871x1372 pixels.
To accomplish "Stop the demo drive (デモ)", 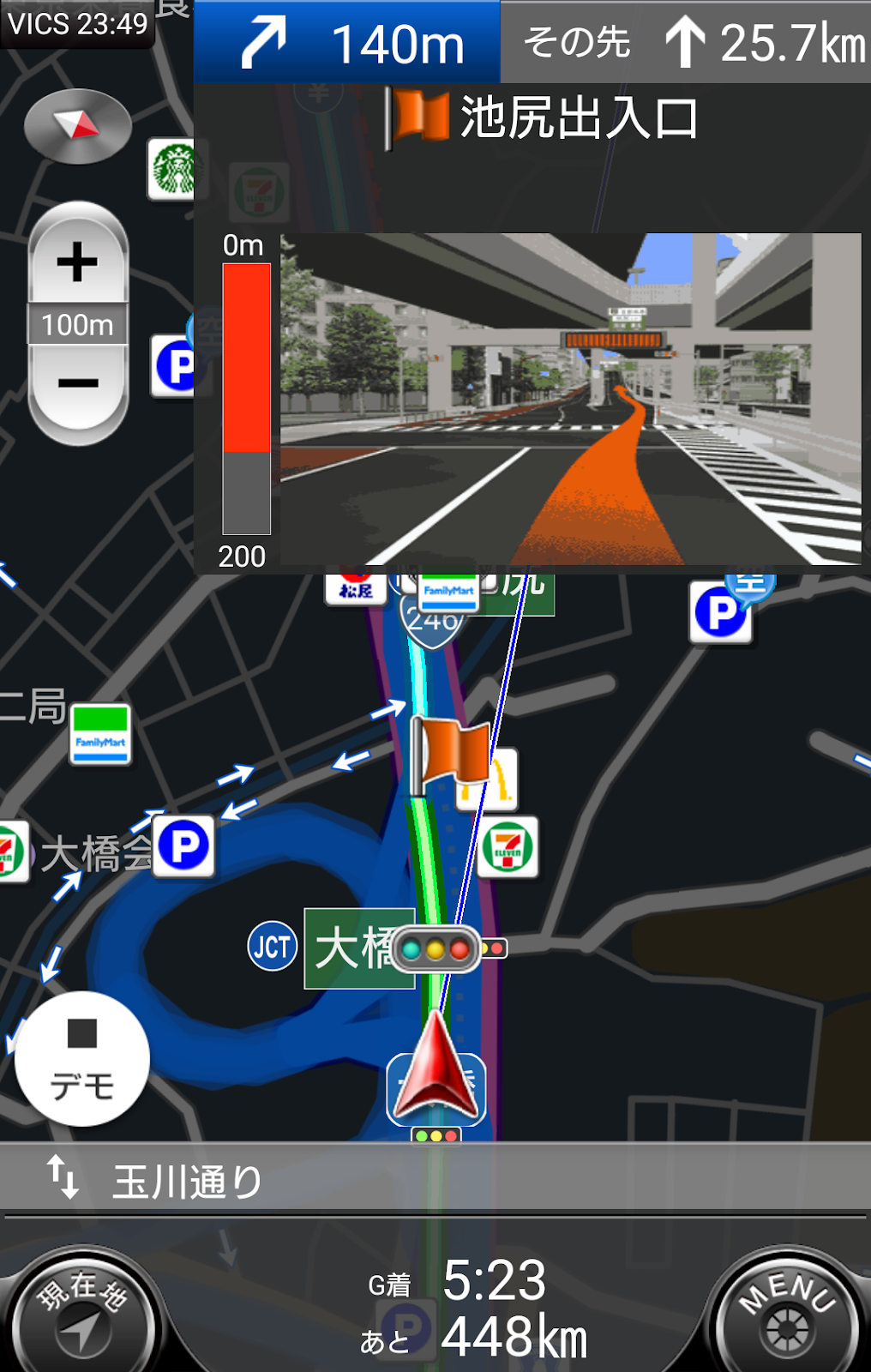I will 82,1059.
